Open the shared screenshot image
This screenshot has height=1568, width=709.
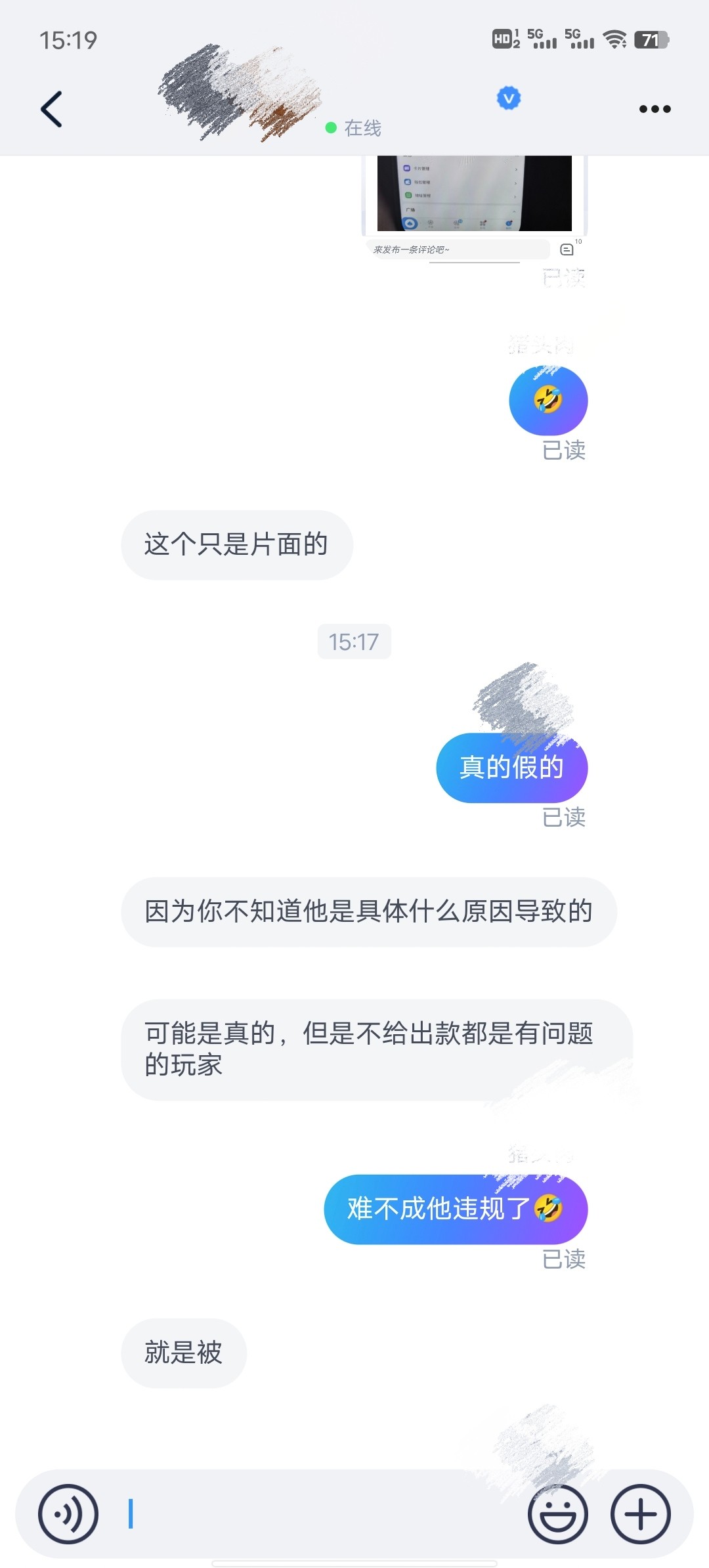click(x=474, y=194)
